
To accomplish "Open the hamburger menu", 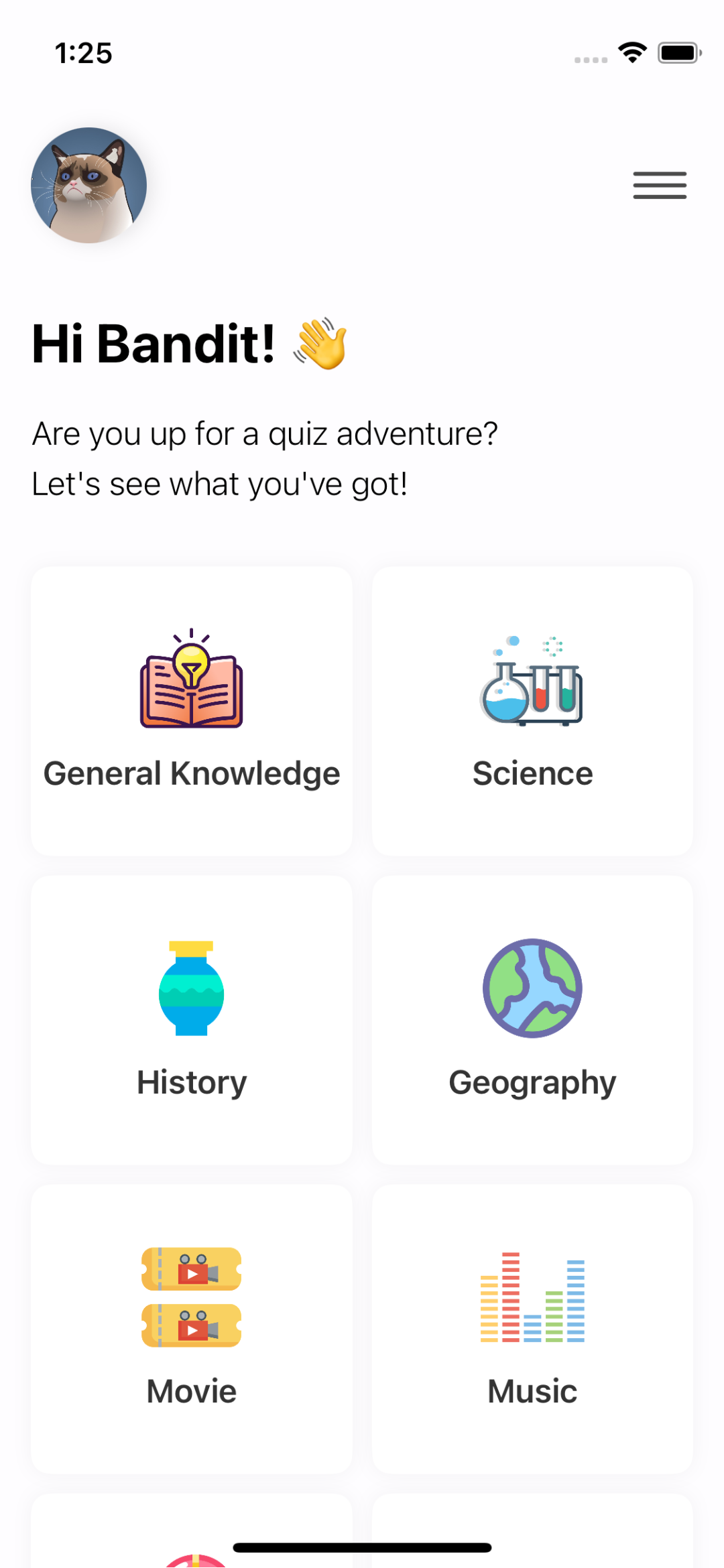I will tap(660, 185).
